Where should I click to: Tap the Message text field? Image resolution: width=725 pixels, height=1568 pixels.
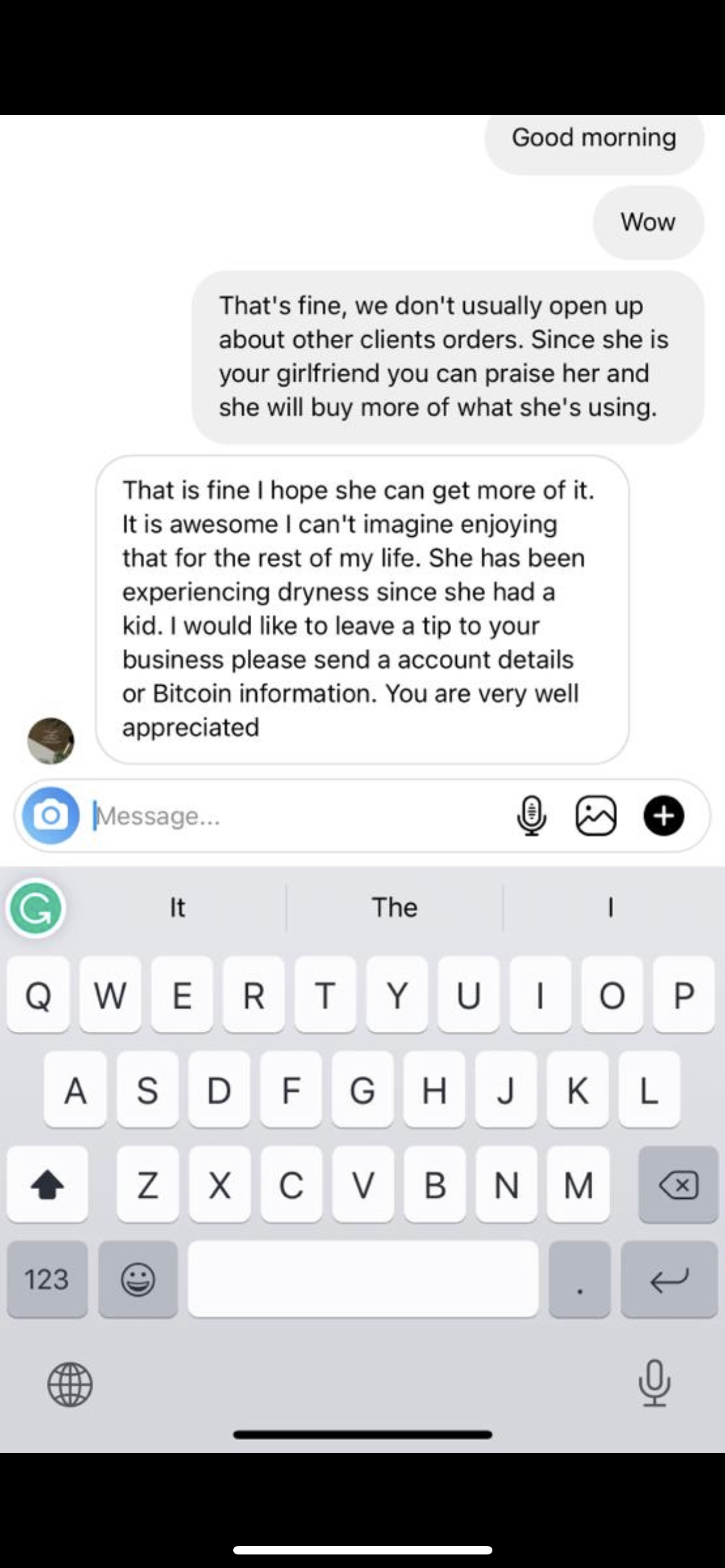point(292,816)
